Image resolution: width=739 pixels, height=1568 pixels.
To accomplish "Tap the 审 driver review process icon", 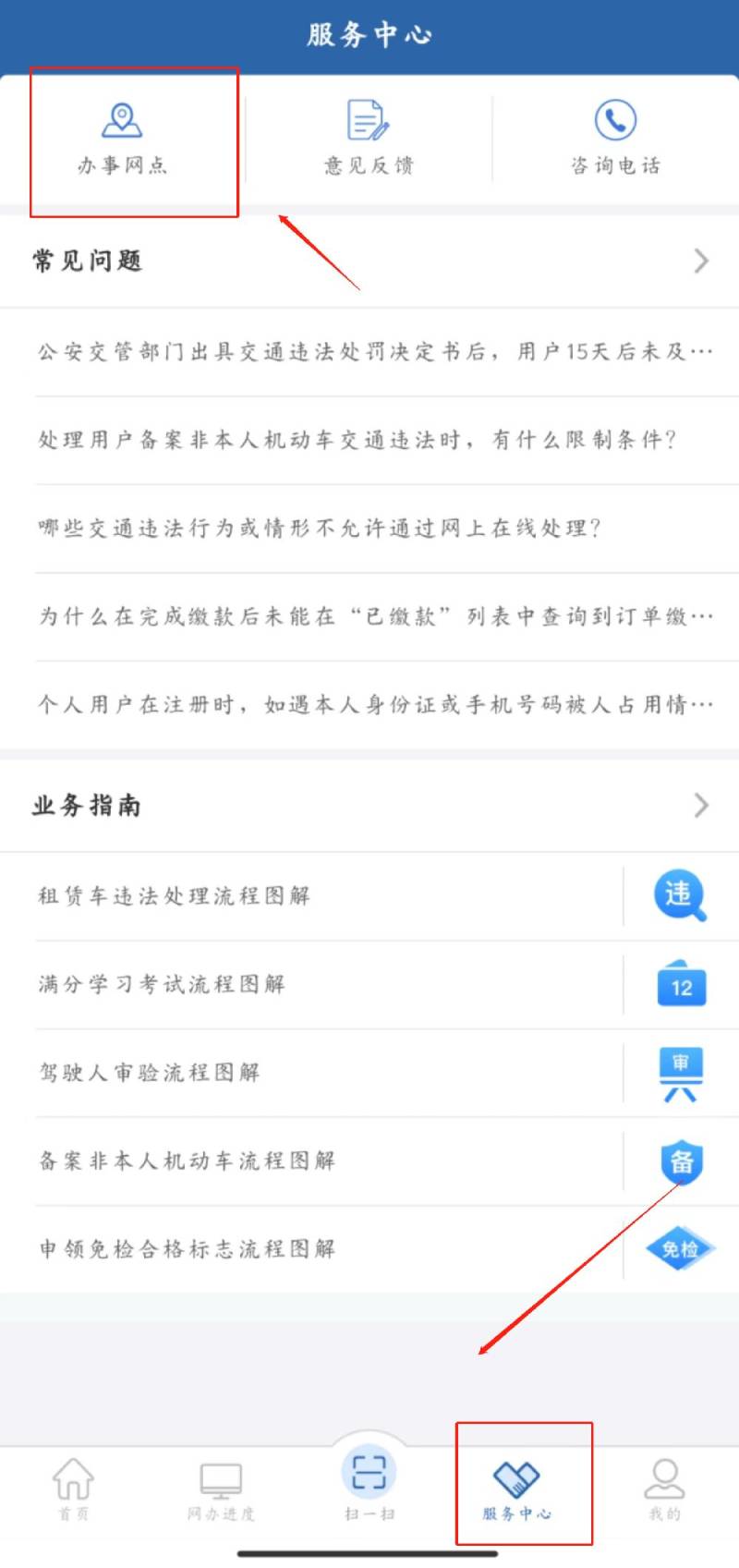I will pyautogui.click(x=680, y=1072).
